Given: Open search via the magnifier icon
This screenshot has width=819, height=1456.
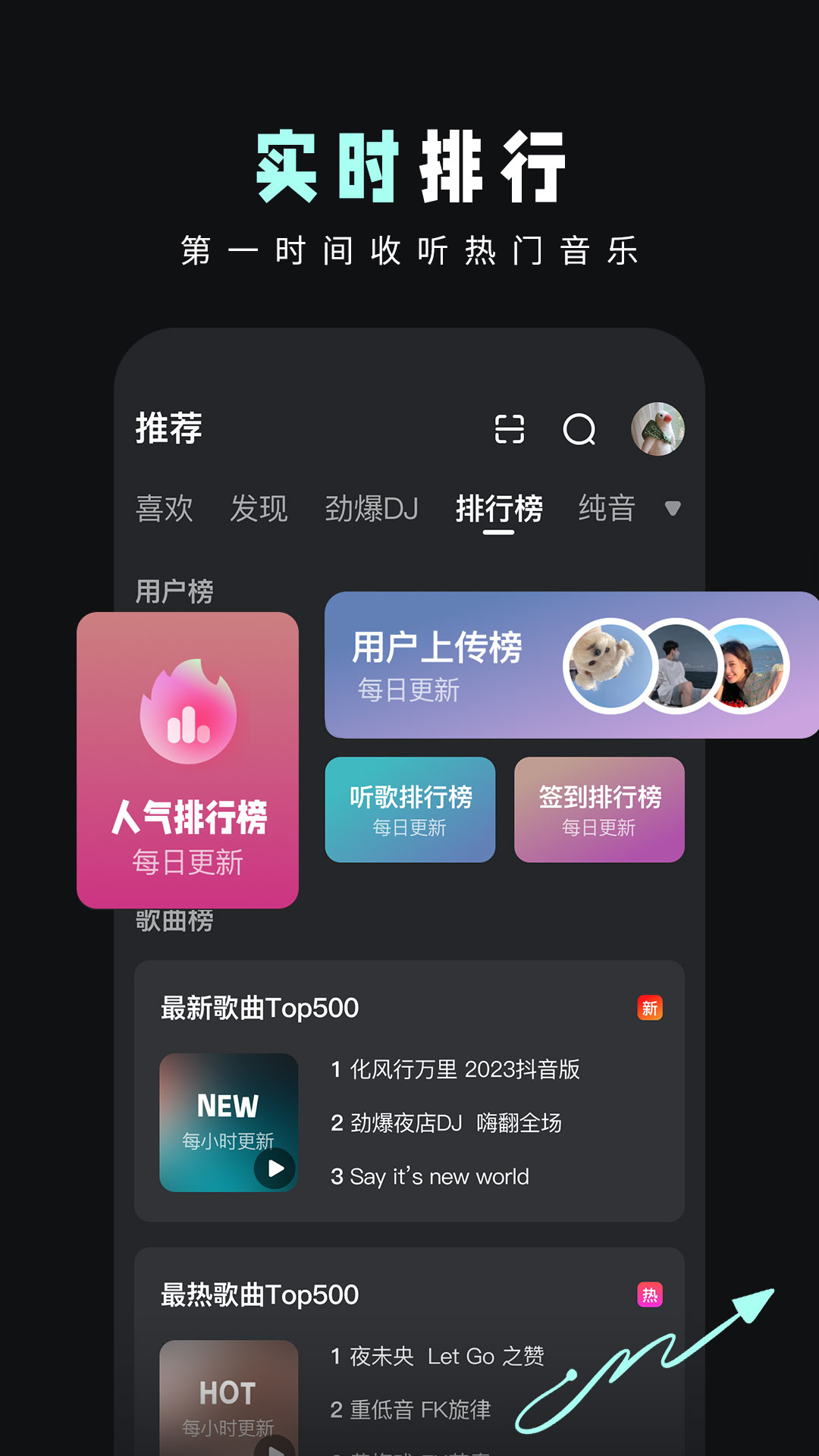Looking at the screenshot, I should pyautogui.click(x=580, y=431).
